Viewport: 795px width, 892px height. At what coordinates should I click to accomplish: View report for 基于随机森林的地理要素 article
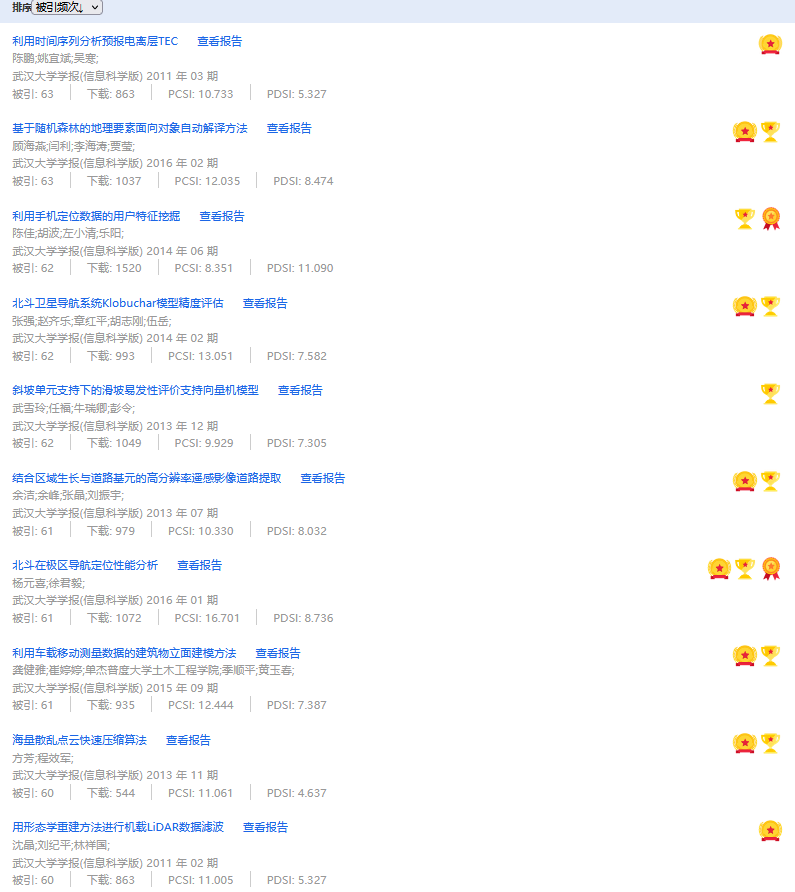point(289,128)
